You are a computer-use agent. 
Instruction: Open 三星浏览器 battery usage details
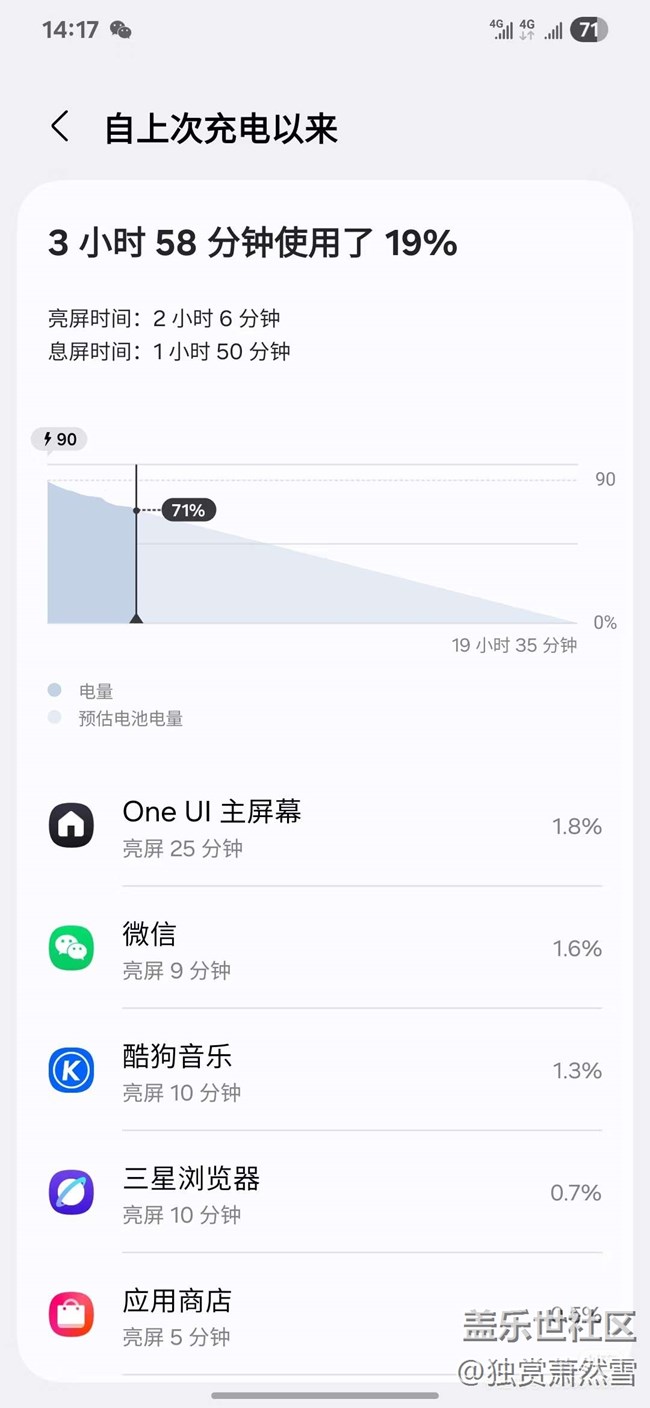[x=325, y=1193]
